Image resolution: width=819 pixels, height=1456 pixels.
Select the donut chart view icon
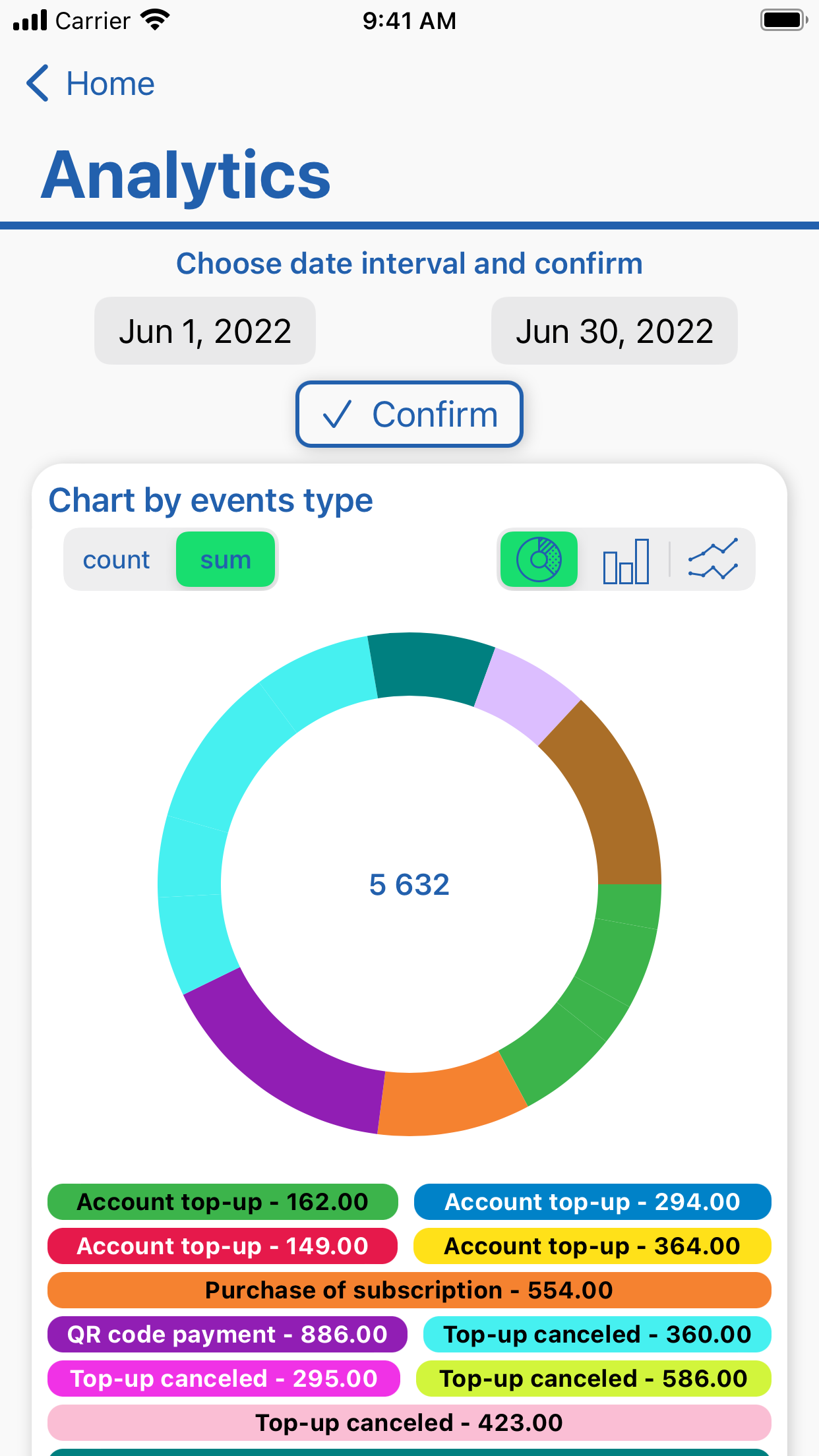pos(538,559)
